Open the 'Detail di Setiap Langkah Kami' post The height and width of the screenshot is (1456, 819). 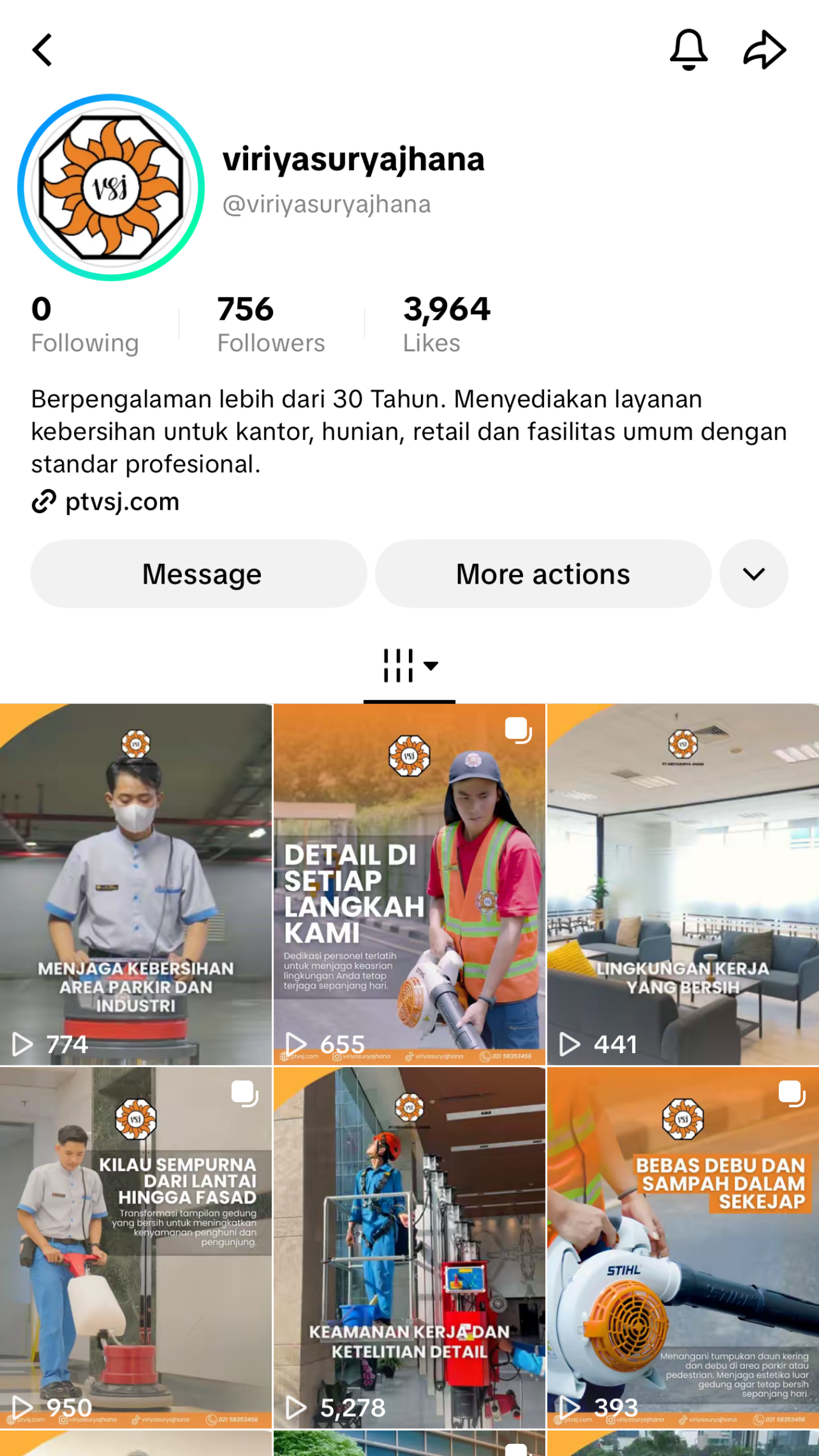(x=409, y=884)
